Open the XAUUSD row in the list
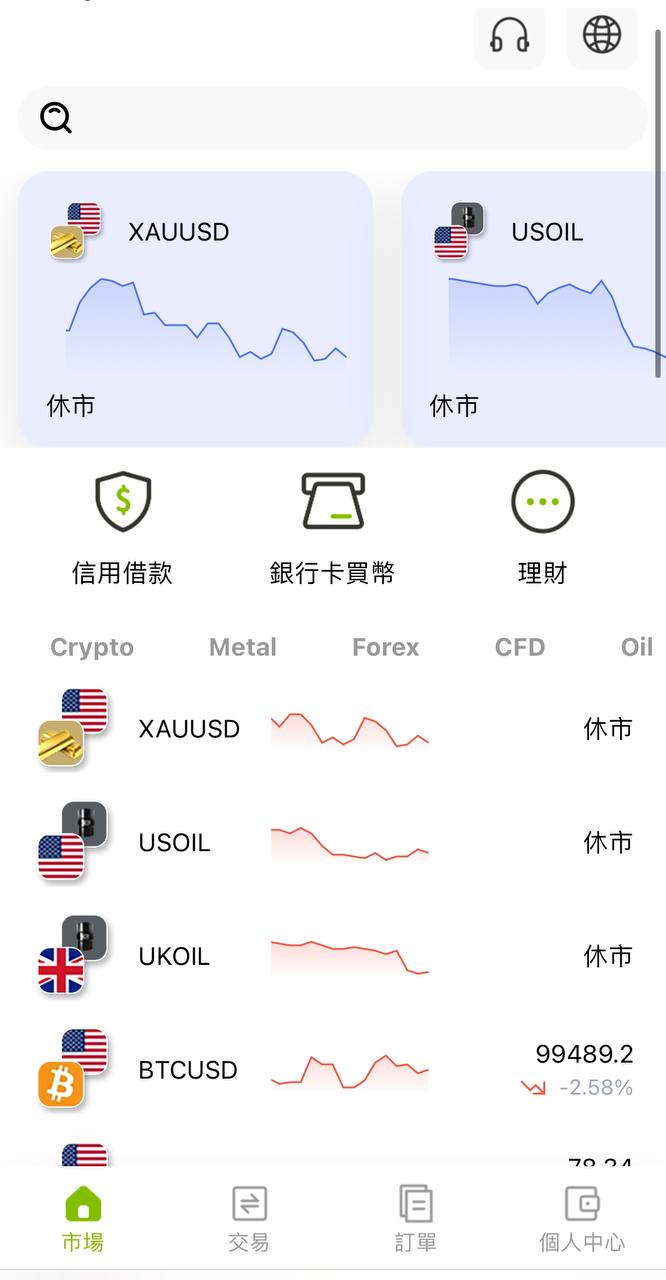This screenshot has height=1280, width=666. (x=333, y=729)
